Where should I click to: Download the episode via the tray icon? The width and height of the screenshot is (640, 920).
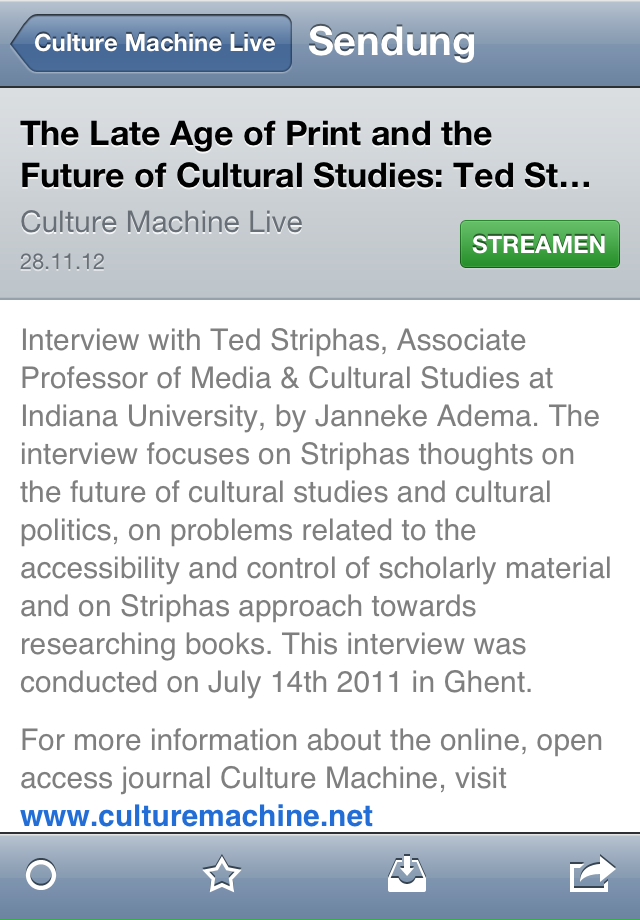(407, 876)
